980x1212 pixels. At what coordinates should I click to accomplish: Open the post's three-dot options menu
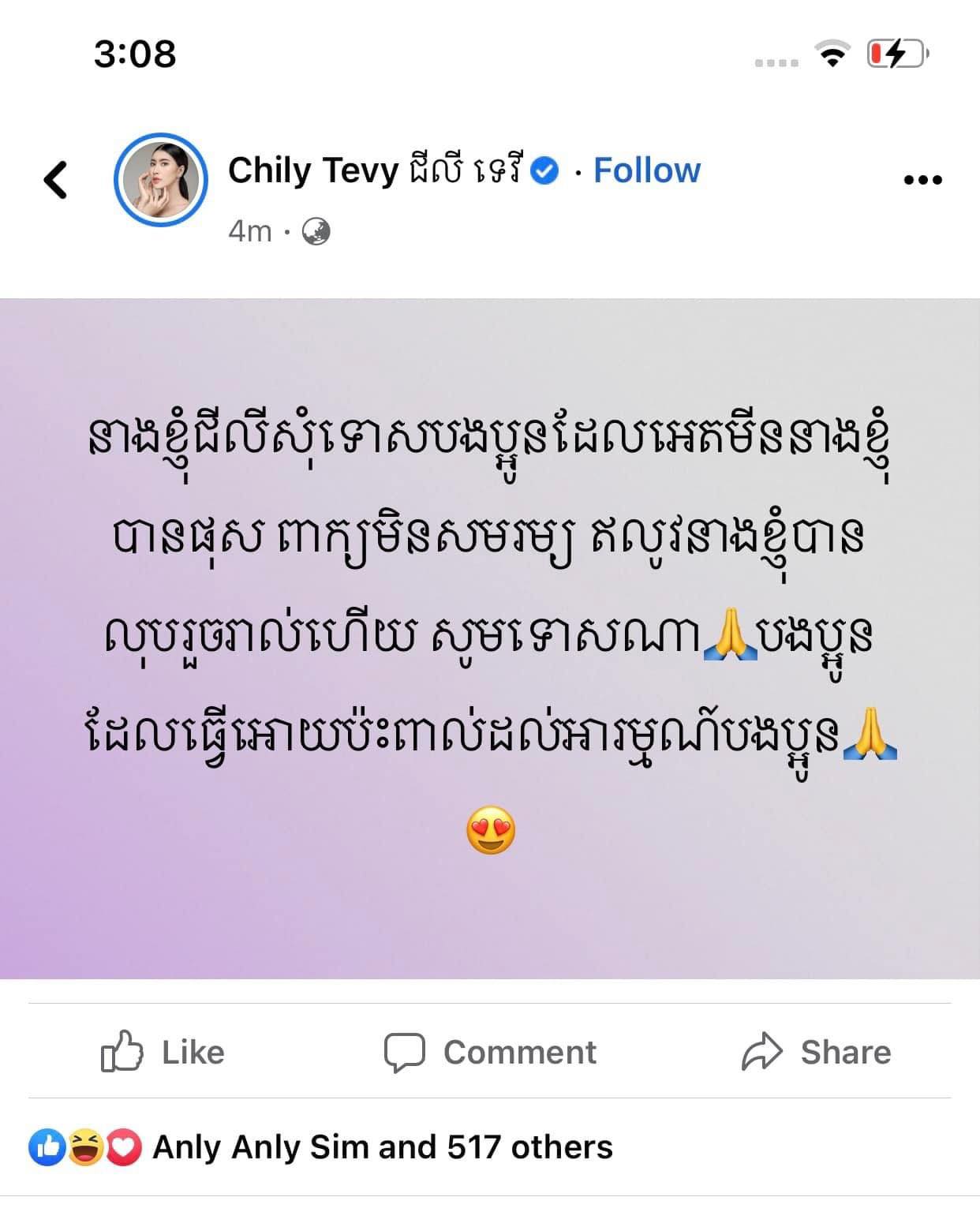pos(922,180)
